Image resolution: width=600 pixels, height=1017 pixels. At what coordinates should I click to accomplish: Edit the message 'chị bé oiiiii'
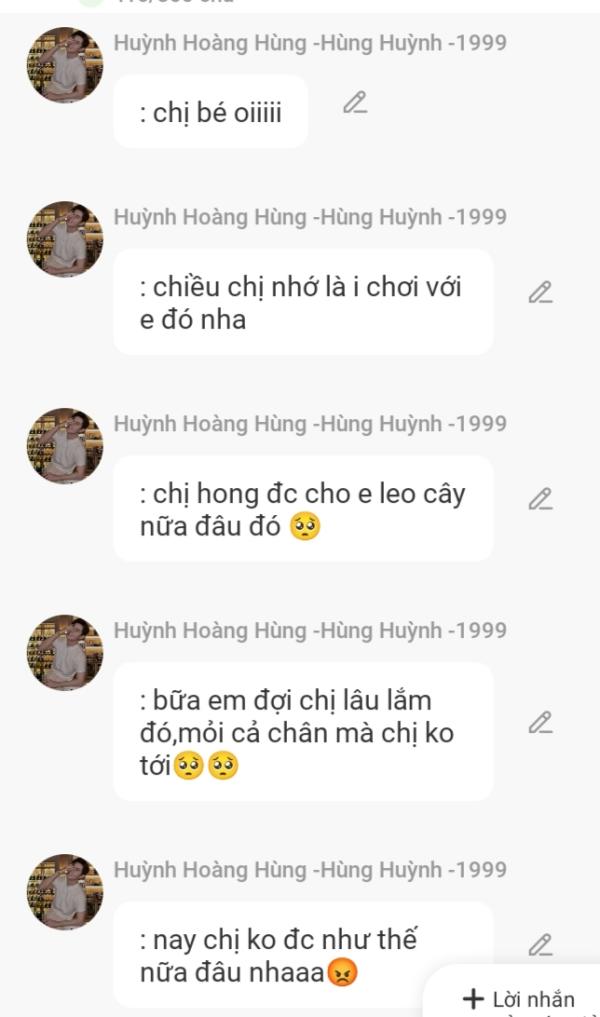click(x=355, y=103)
